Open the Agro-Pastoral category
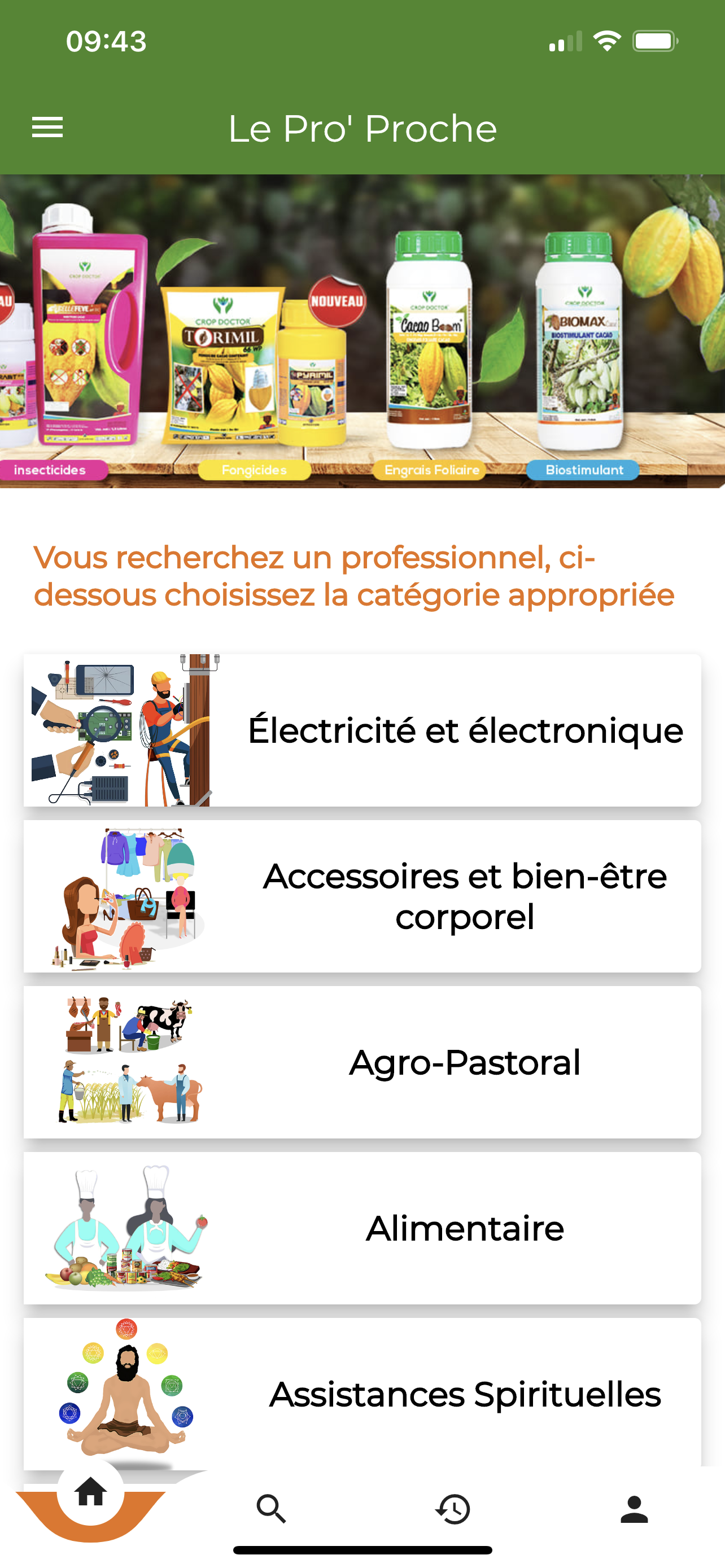The height and width of the screenshot is (1568, 725). point(362,1062)
